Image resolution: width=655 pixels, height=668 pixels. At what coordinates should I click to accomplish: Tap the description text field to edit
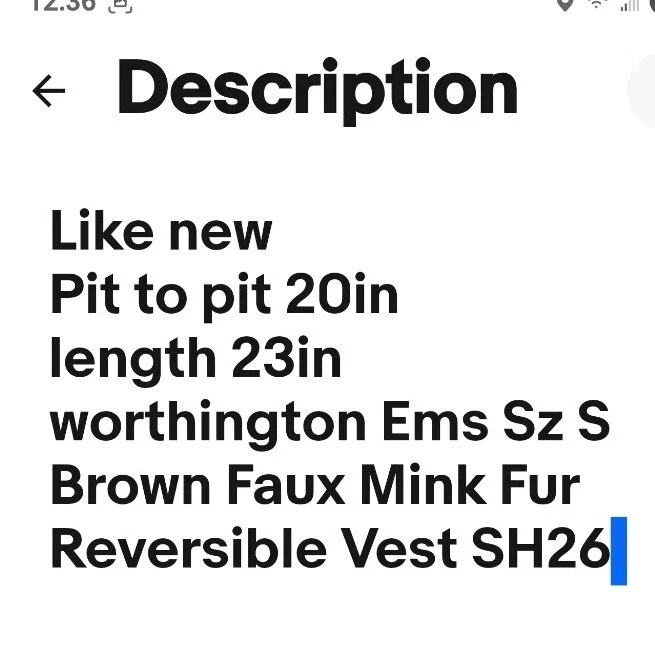click(x=330, y=390)
